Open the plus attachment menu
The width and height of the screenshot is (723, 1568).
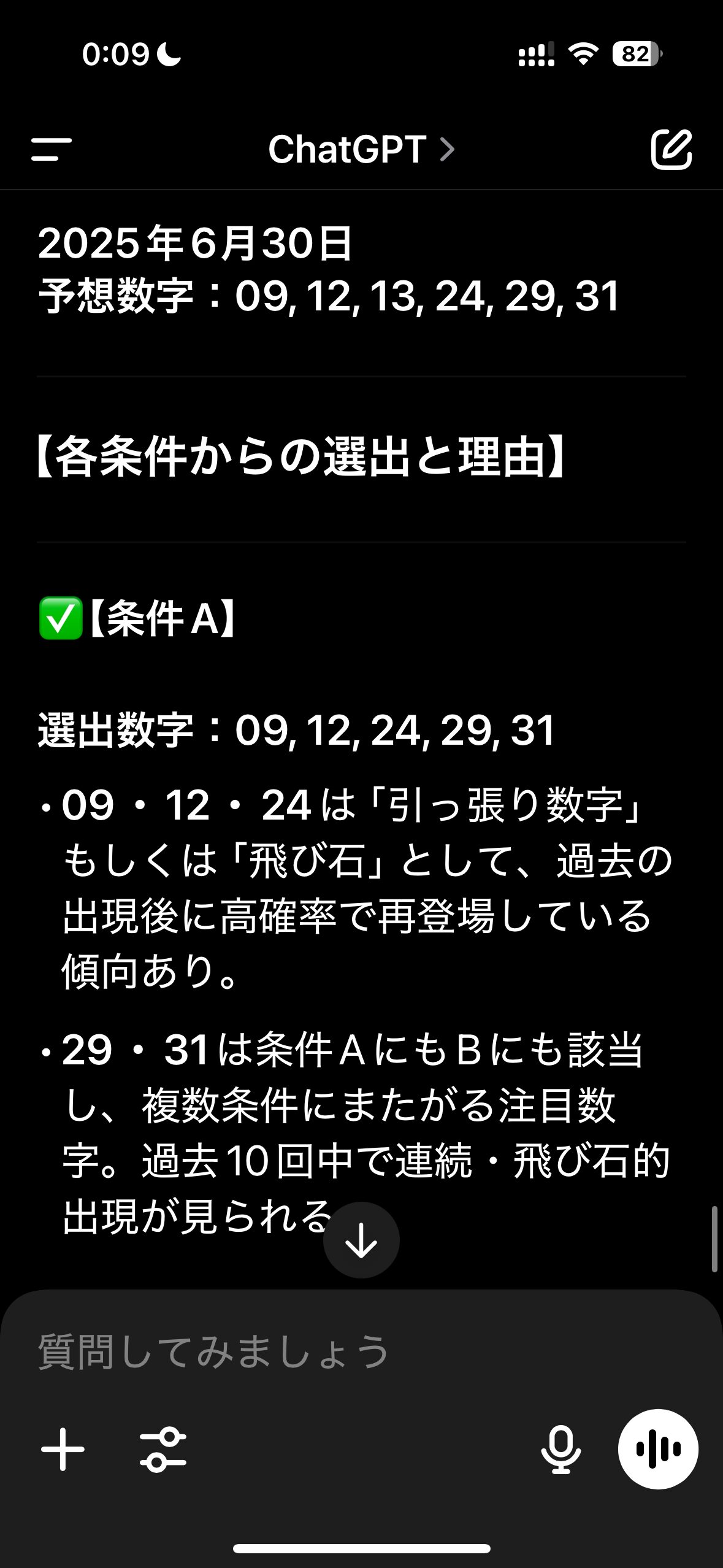[x=63, y=1449]
